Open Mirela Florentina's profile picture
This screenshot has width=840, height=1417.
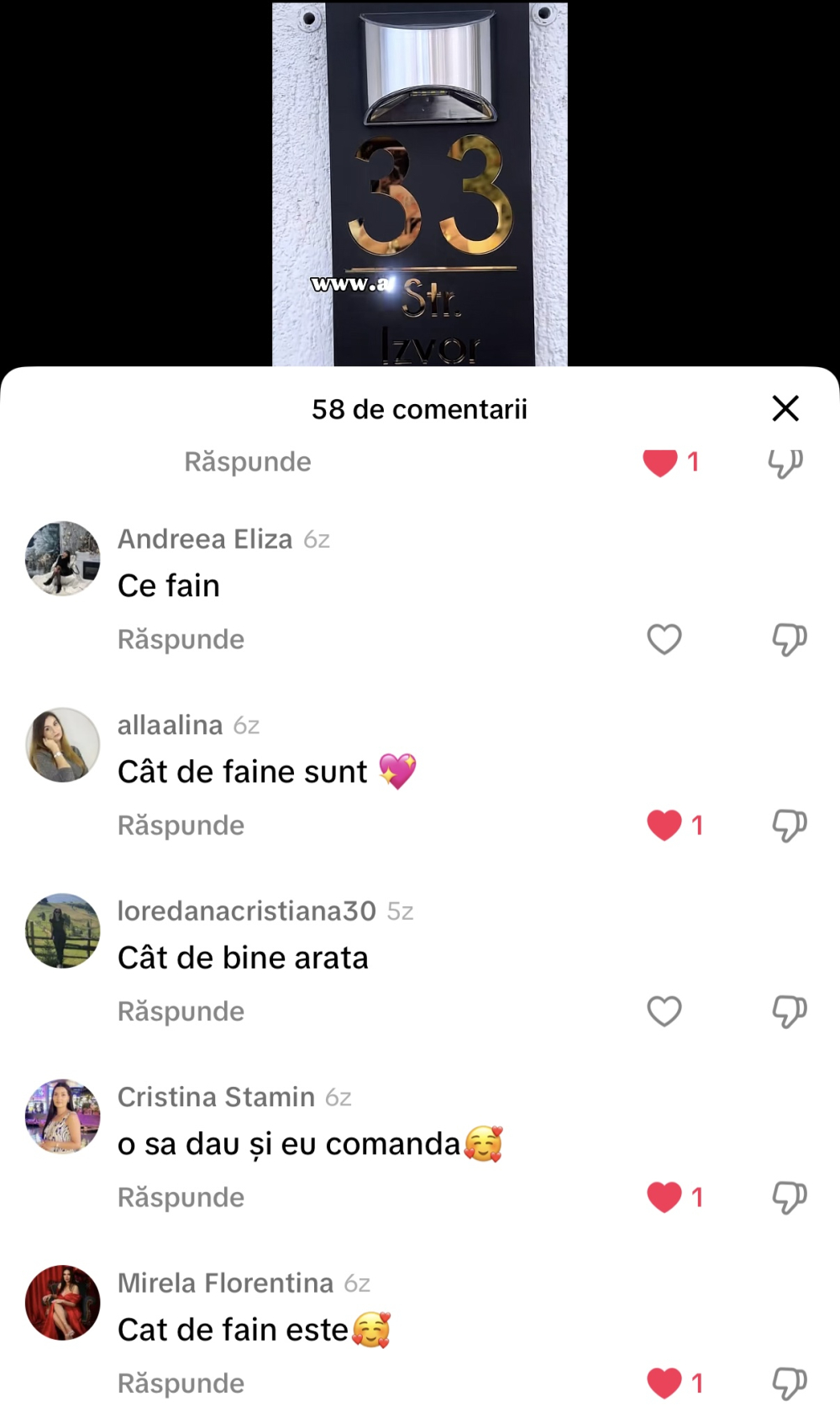click(63, 1303)
